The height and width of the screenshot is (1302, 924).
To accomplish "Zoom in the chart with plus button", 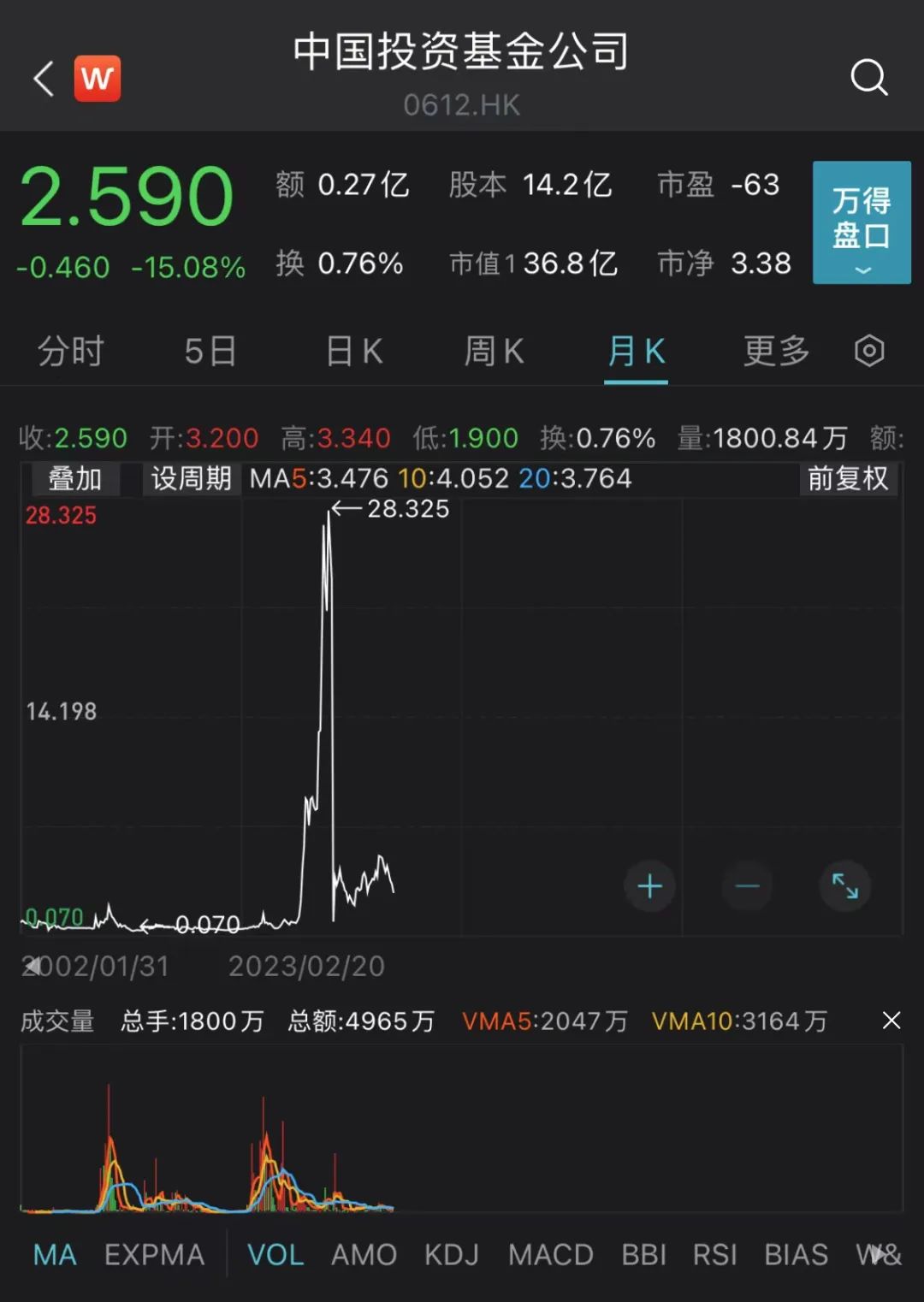I will (x=649, y=886).
